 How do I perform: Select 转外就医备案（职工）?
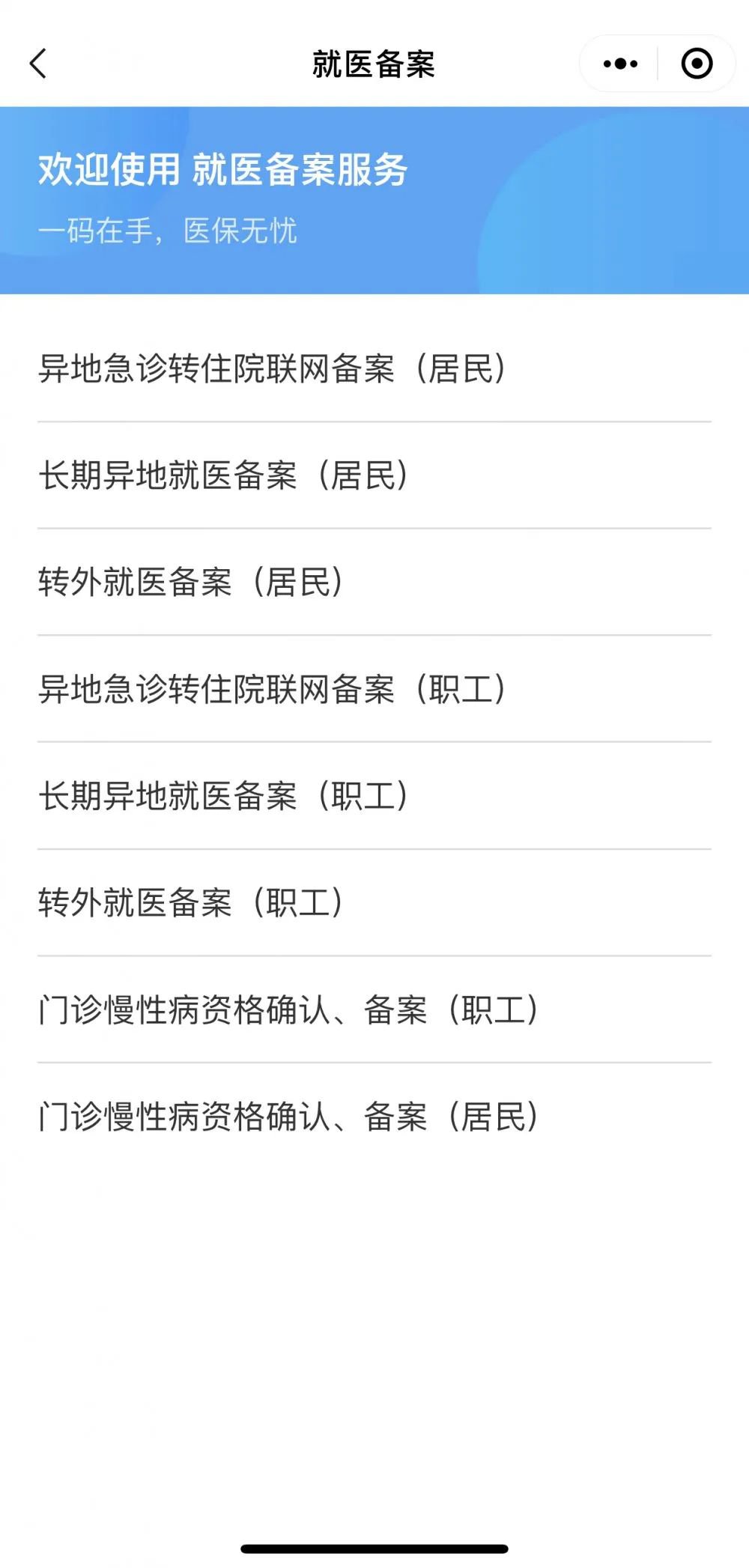click(192, 902)
